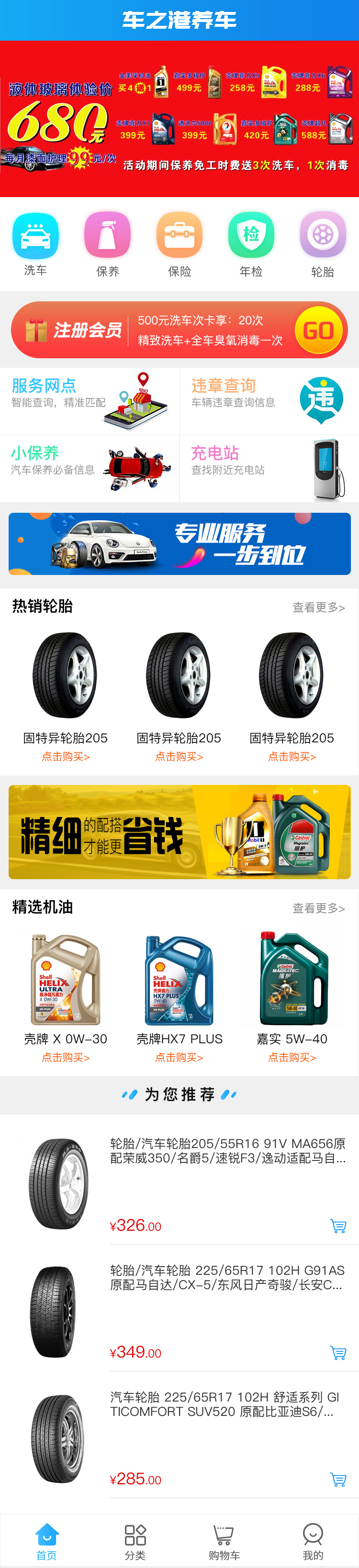Check 违章查询 traffic violations
This screenshot has height=1568, width=359.
(x=269, y=401)
